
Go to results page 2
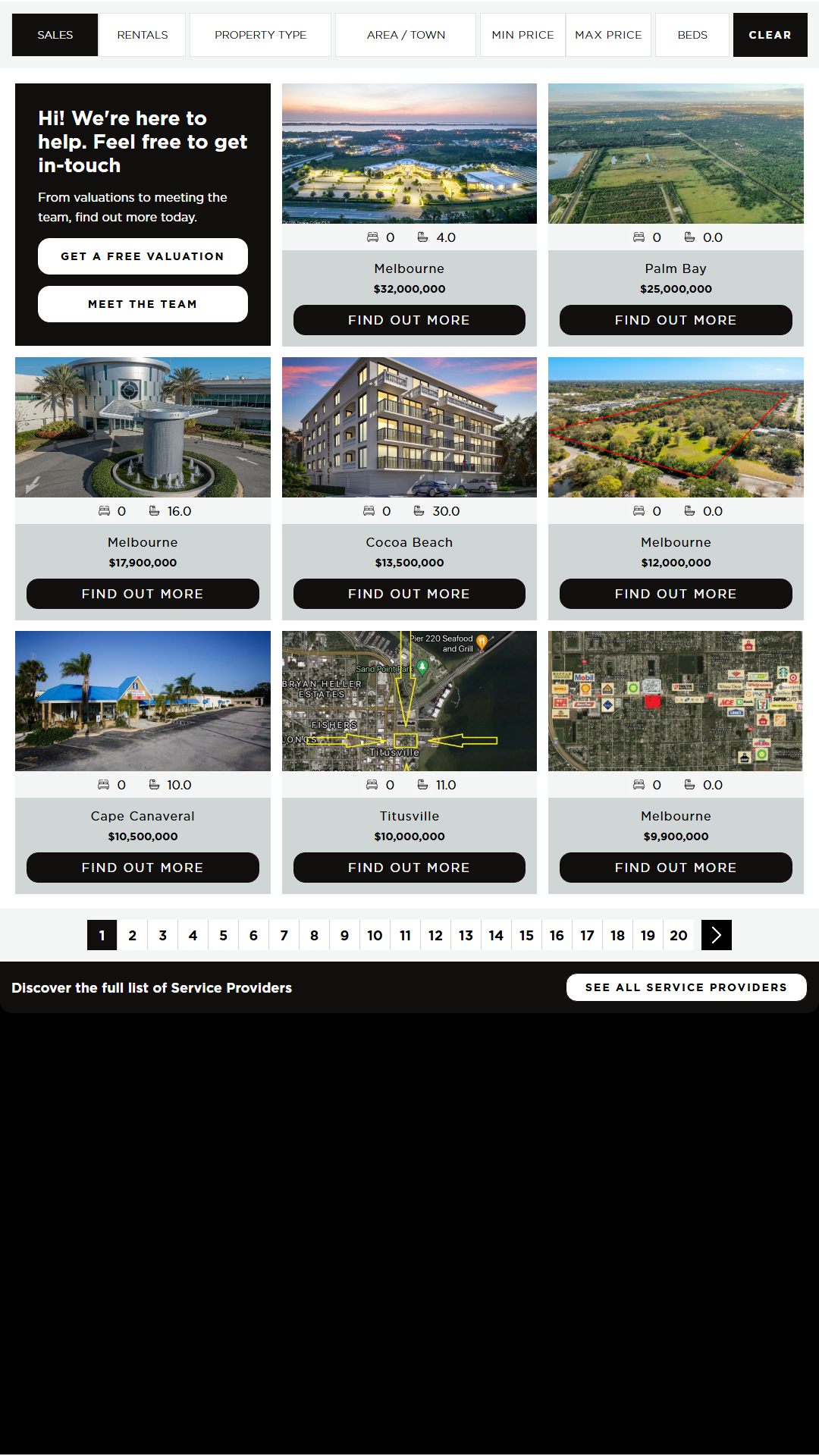point(133,935)
